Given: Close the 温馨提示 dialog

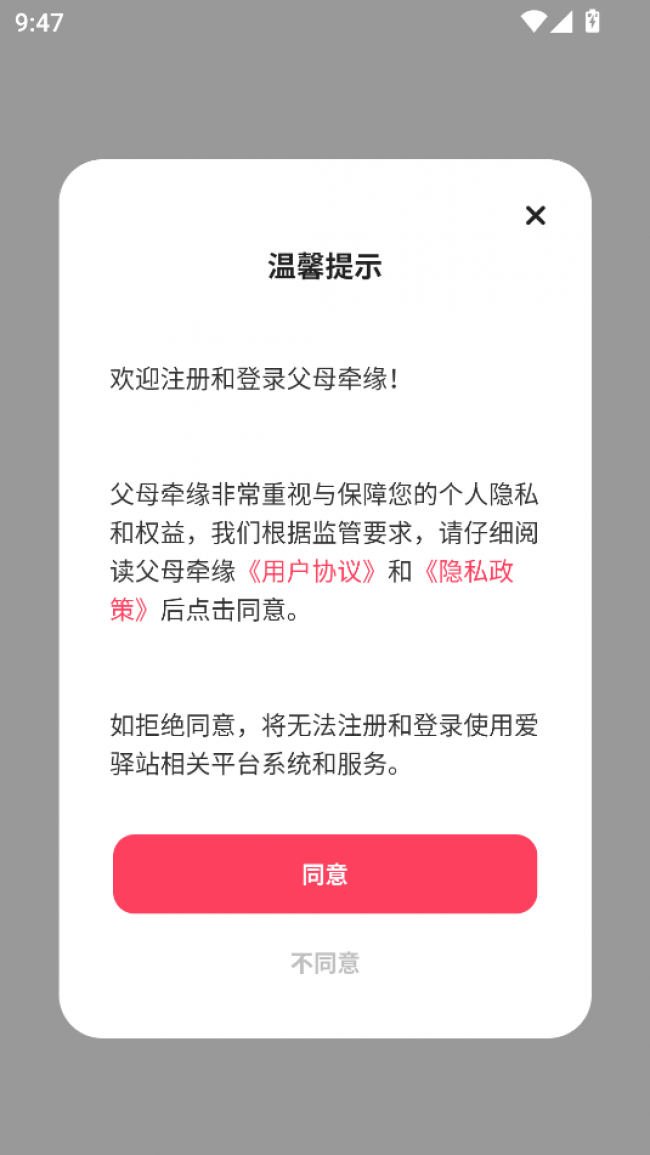Looking at the screenshot, I should (535, 215).
